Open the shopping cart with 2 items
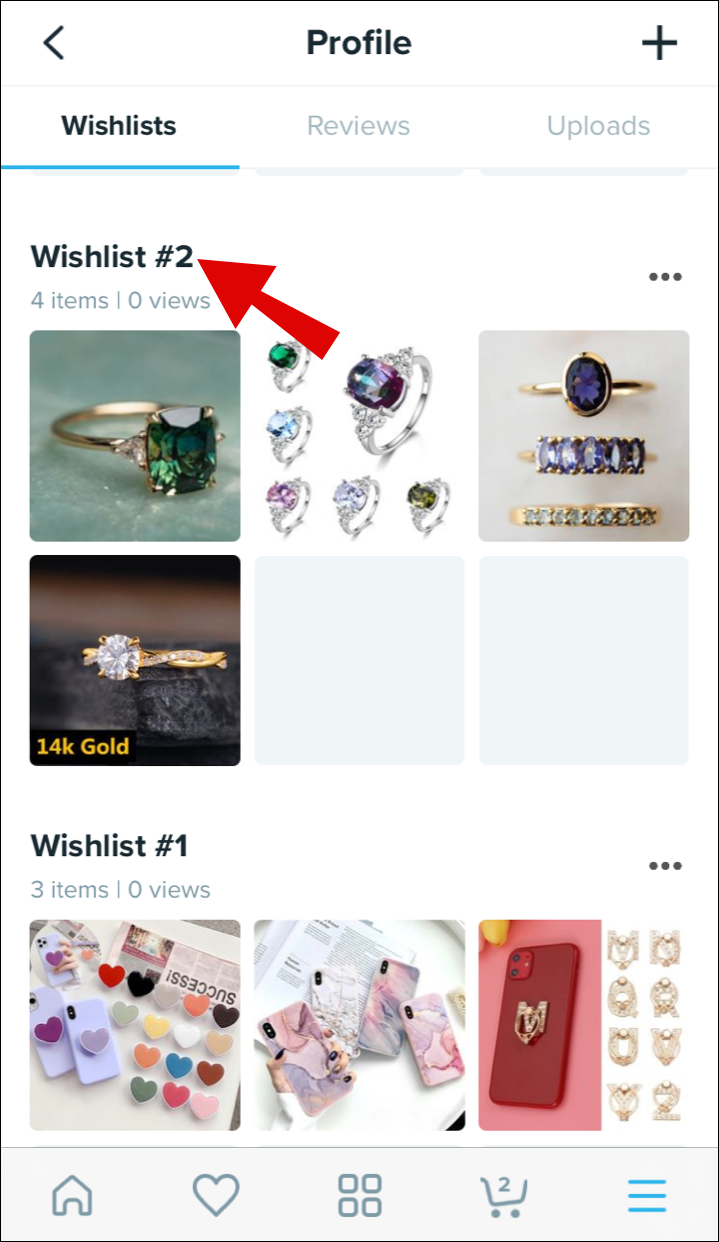 [503, 1195]
